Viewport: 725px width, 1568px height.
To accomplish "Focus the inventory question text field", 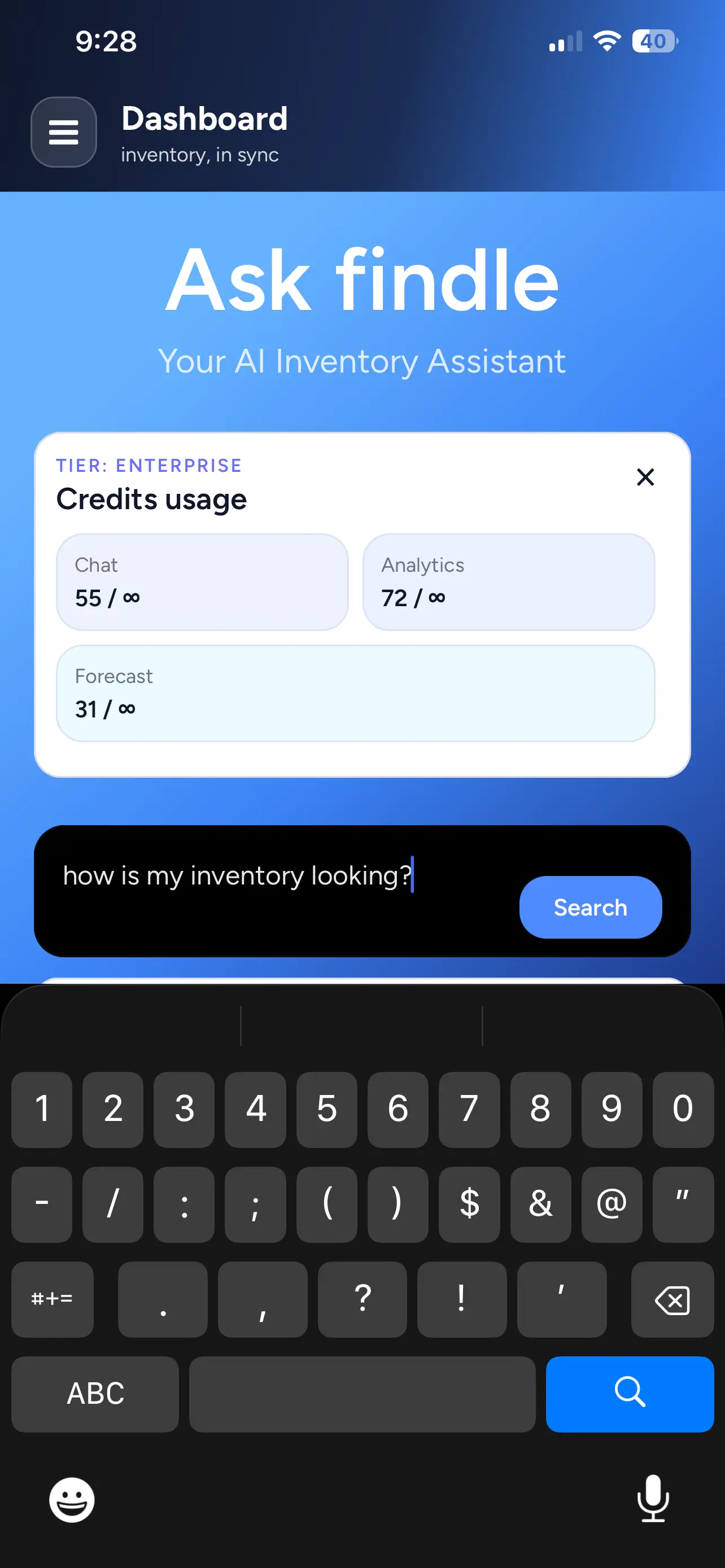I will point(274,877).
